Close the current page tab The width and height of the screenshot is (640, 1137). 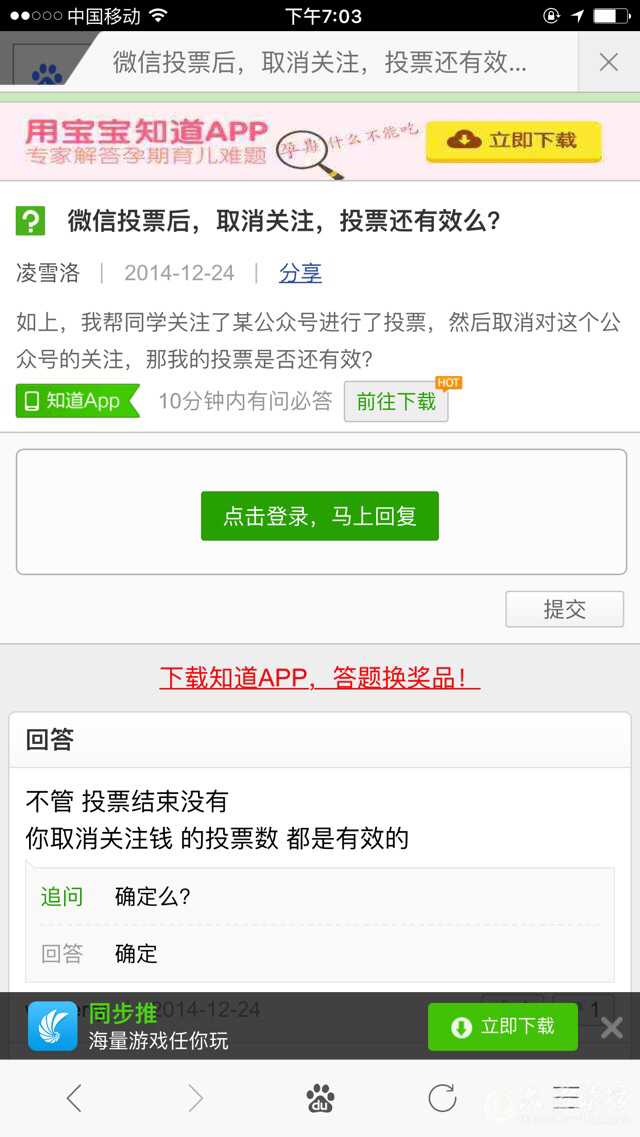click(x=608, y=62)
